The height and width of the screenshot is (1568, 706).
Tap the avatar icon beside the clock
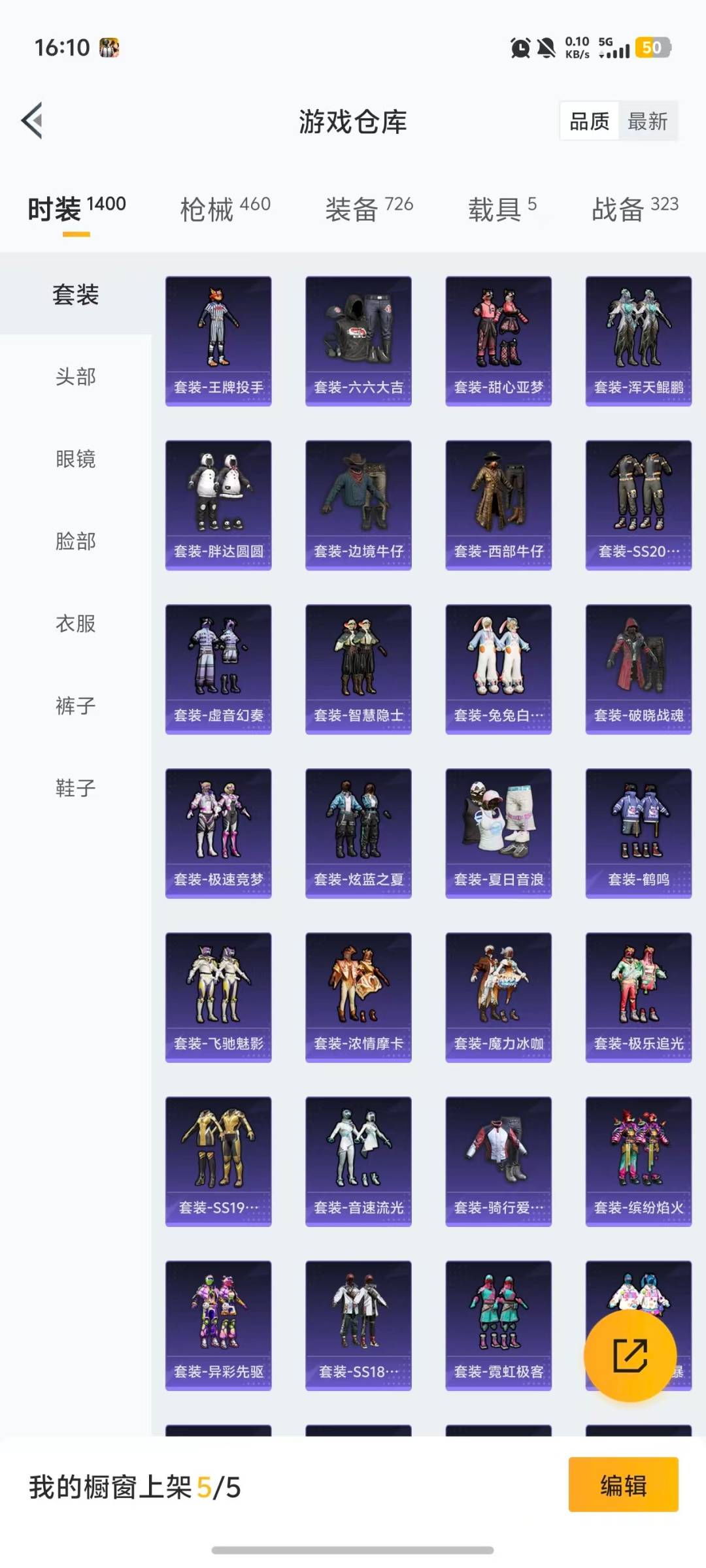coord(109,46)
